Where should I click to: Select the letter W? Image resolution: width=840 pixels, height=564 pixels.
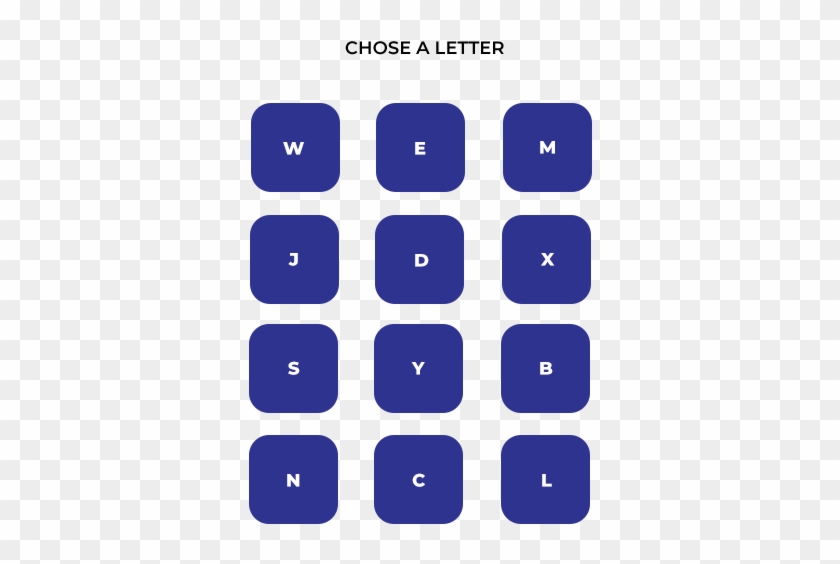(x=294, y=148)
